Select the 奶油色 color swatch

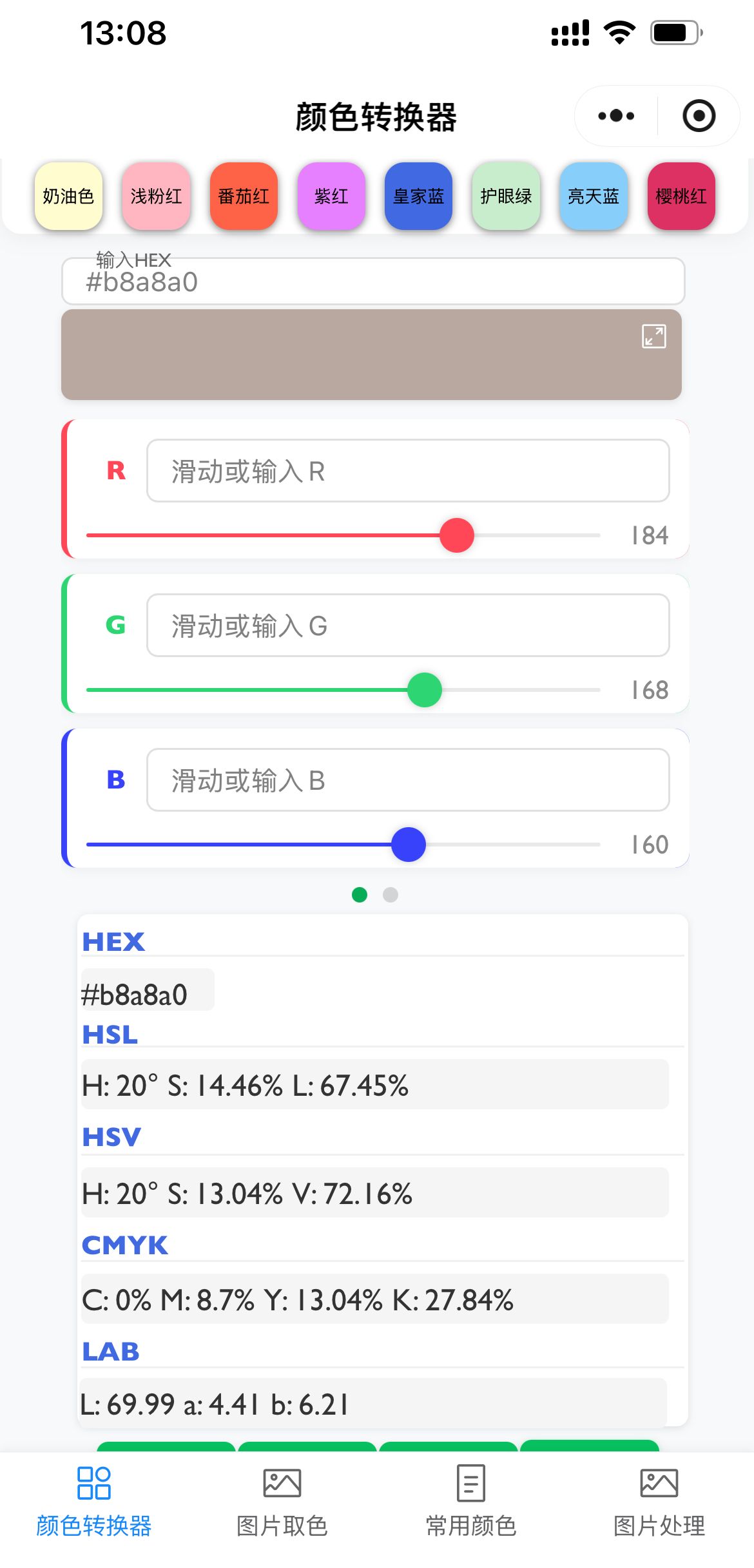(68, 196)
